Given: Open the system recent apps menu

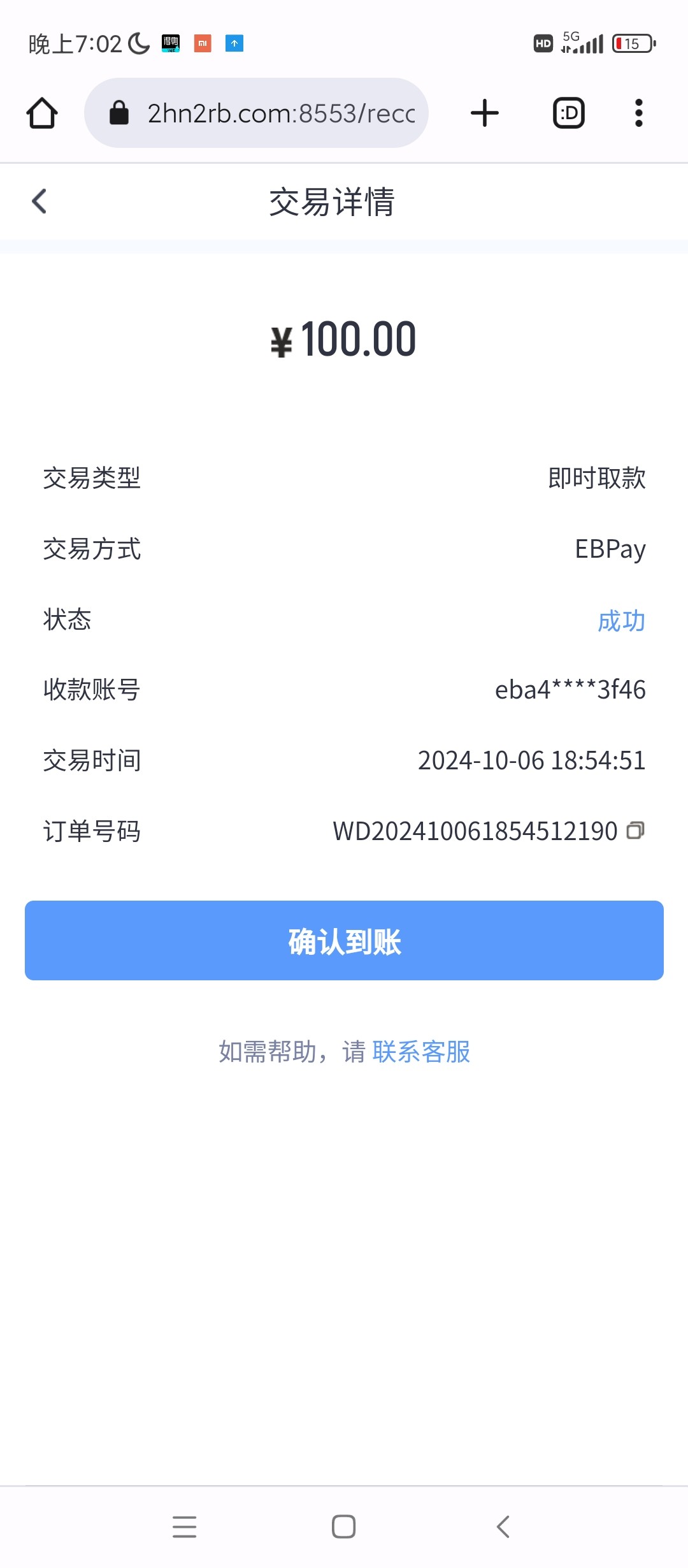Looking at the screenshot, I should click(185, 1527).
